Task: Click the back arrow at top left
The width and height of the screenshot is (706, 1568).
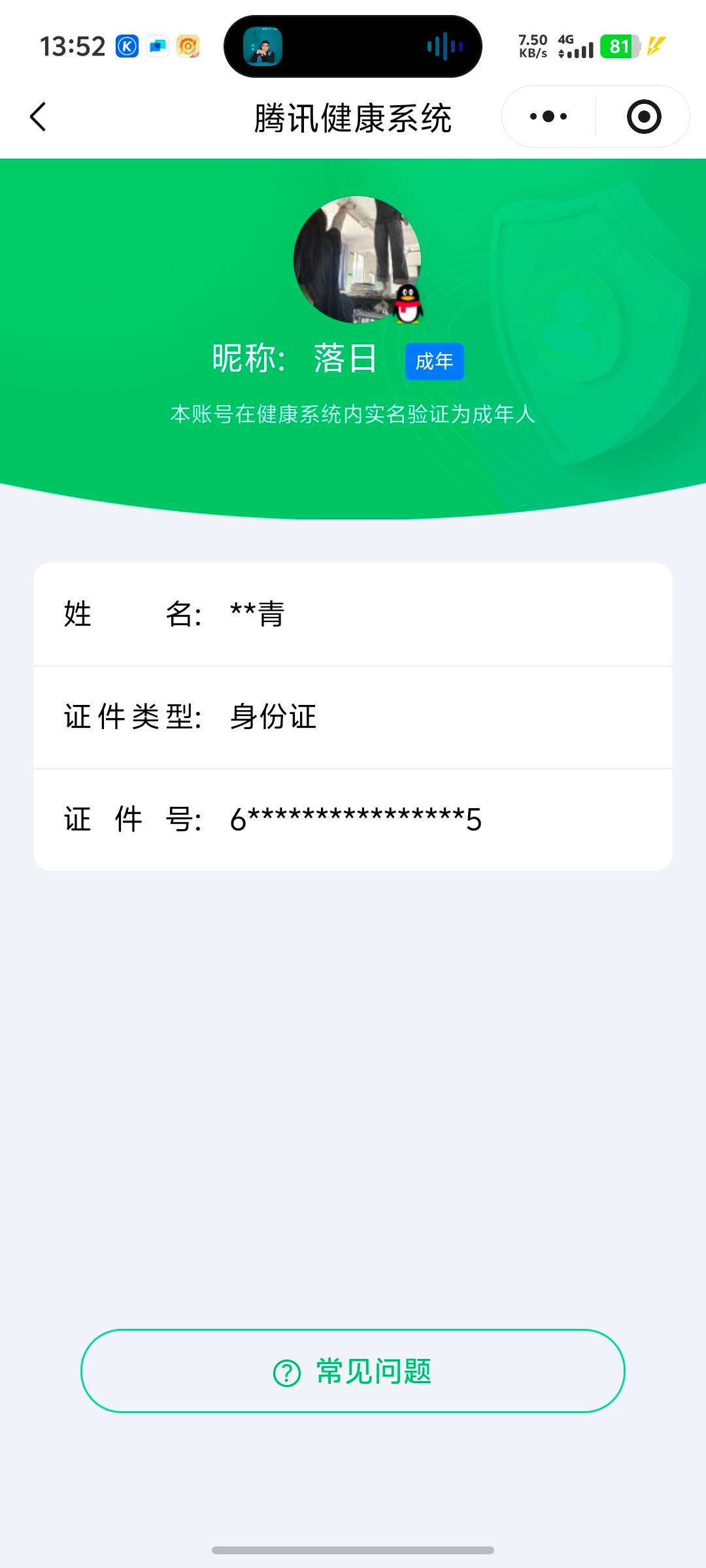Action: pyautogui.click(x=39, y=116)
